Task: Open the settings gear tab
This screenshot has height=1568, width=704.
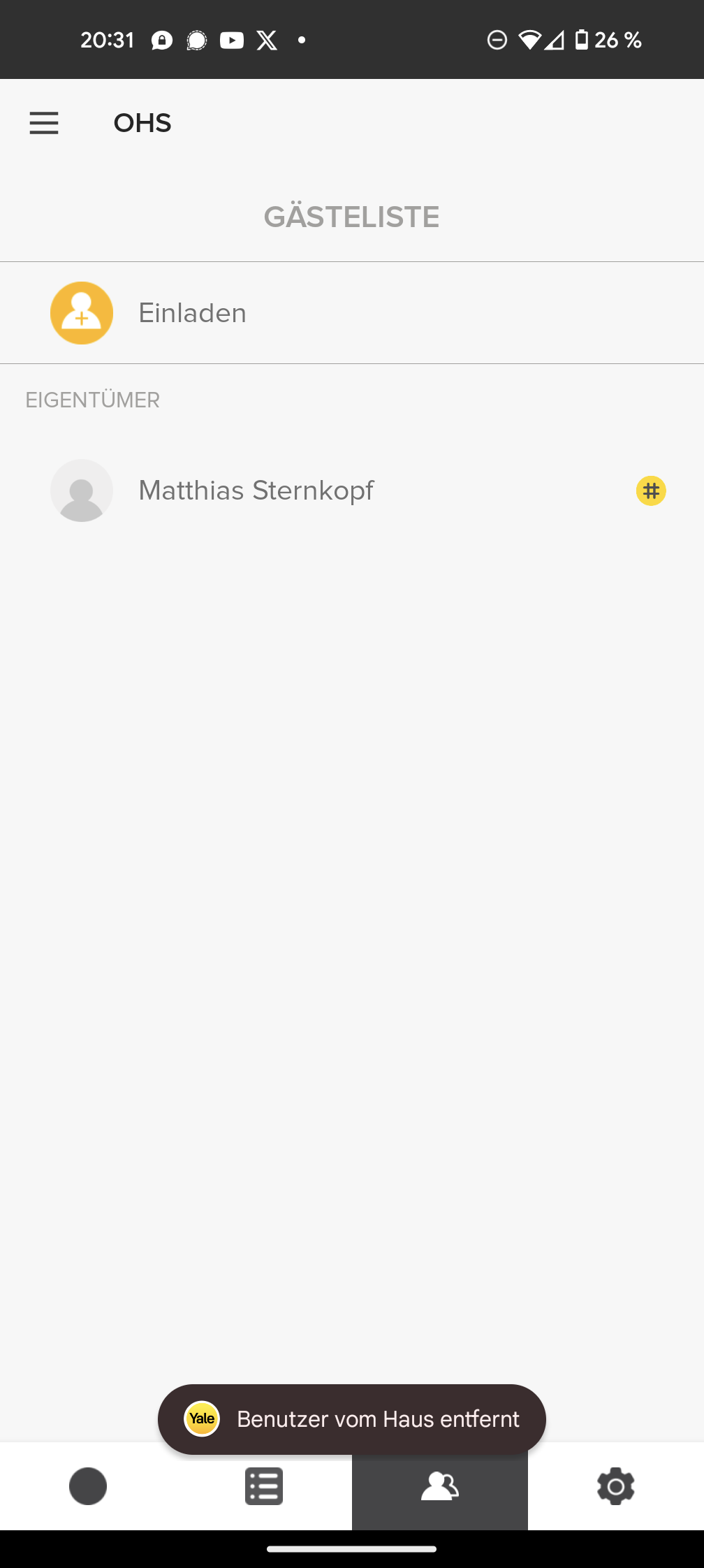Action: click(x=615, y=1486)
